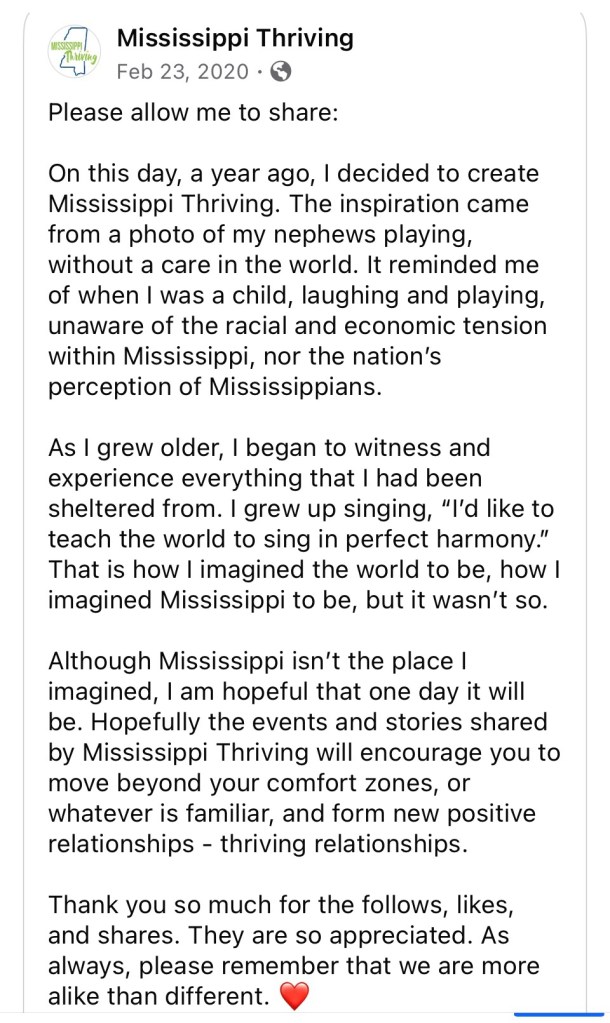Open the Feb 23, 2020 post timestamp
610x1023 pixels.
click(183, 71)
